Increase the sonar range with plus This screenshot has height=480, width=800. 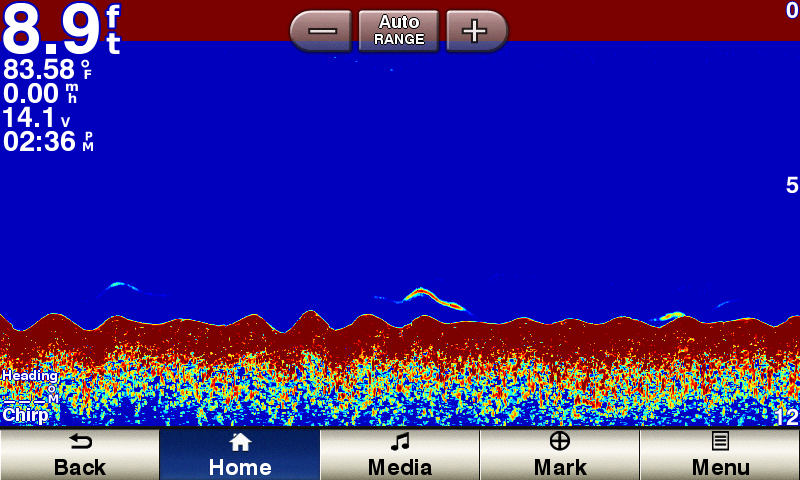(x=475, y=31)
